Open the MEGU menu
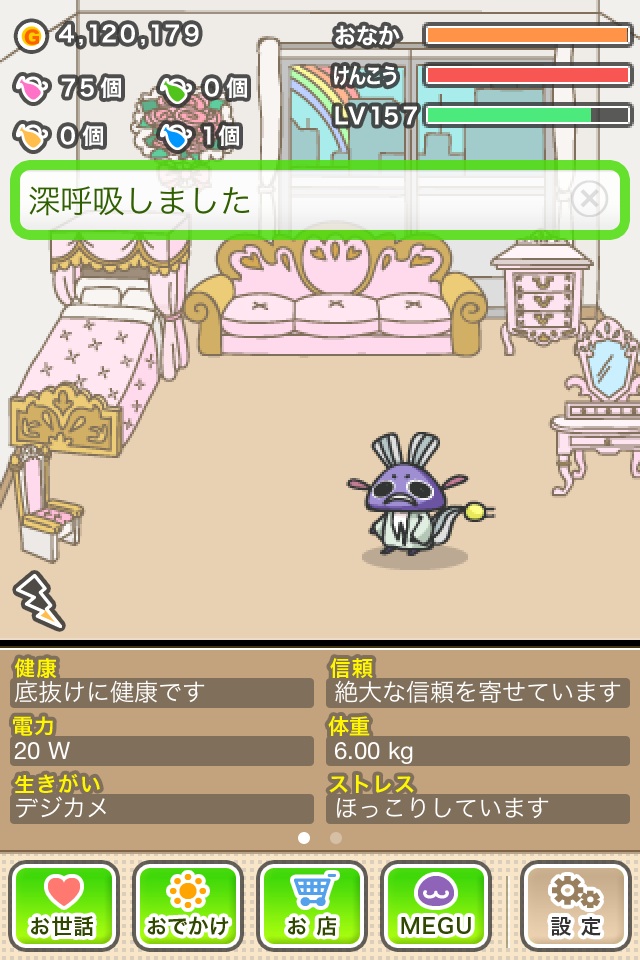The image size is (640, 960). [436, 906]
